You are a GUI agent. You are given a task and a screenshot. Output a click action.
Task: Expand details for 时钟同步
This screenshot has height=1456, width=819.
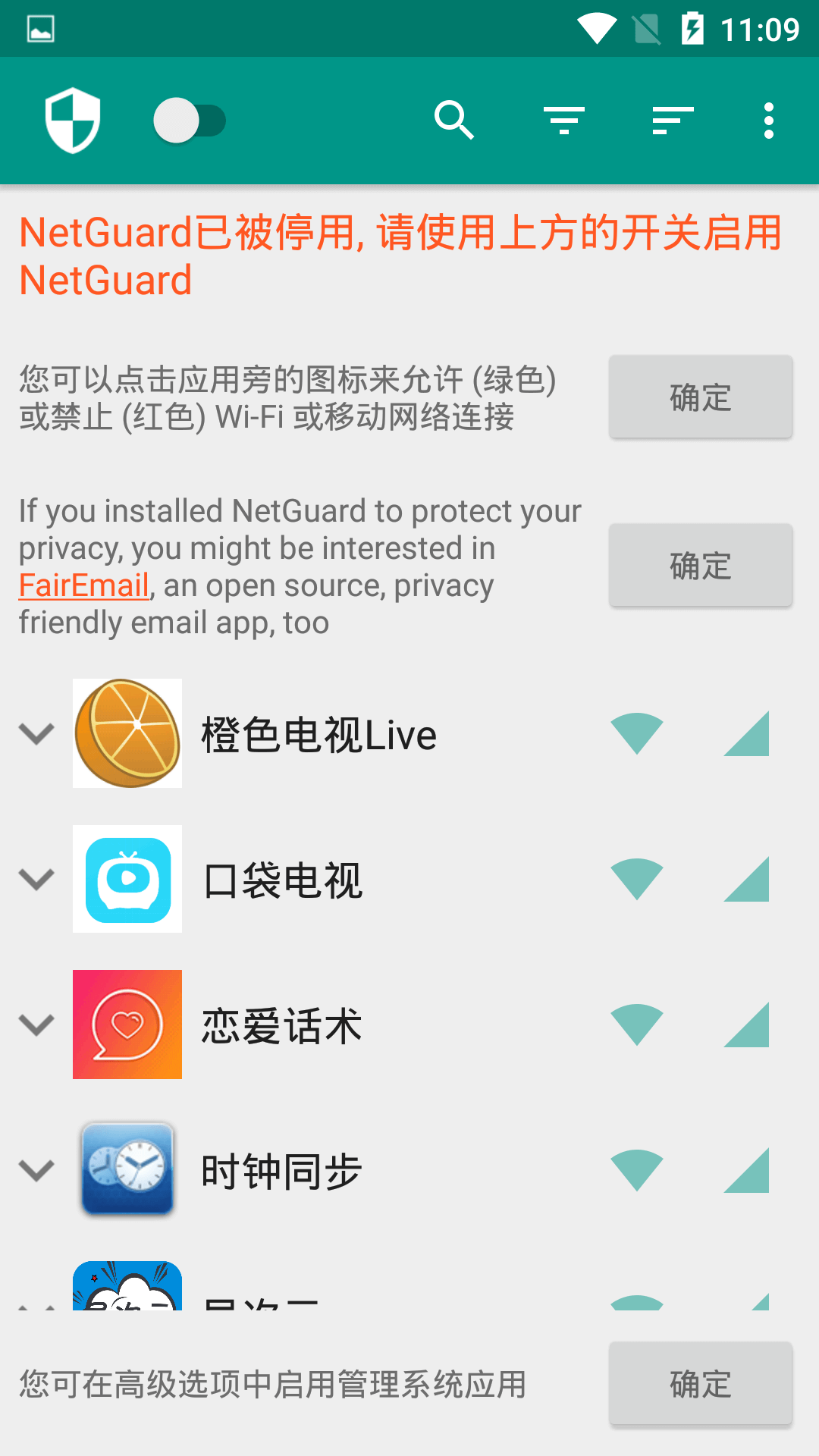[36, 1170]
